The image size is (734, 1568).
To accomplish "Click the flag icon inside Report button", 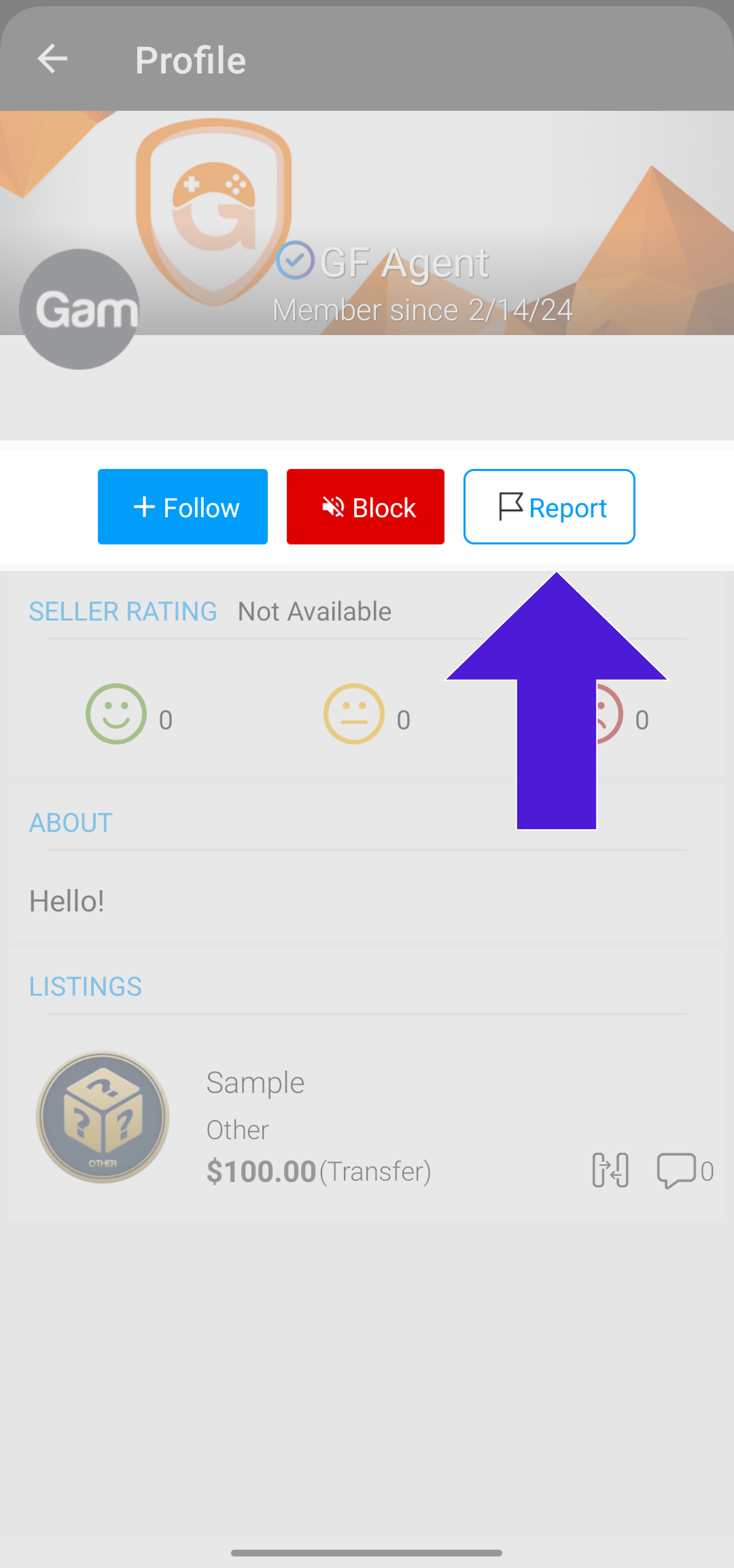I will tap(512, 506).
